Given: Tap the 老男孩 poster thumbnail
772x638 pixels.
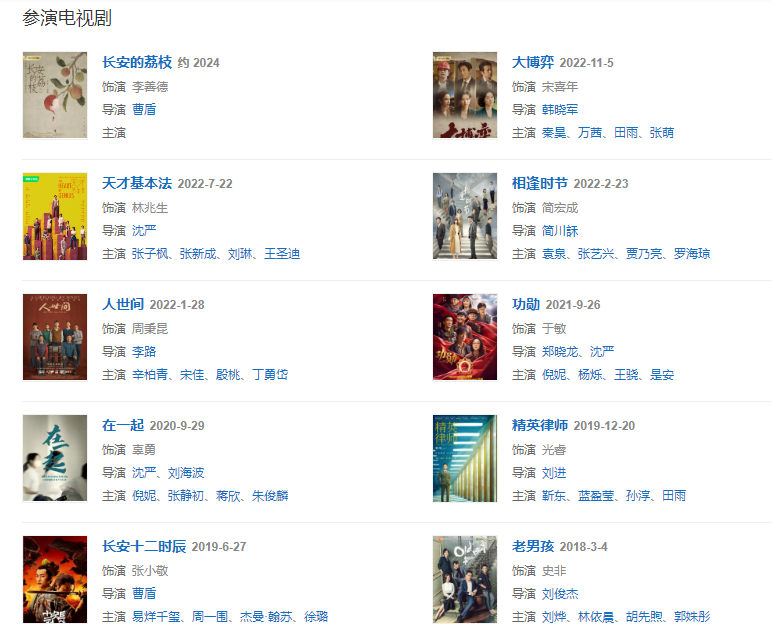Looking at the screenshot, I should click(465, 580).
